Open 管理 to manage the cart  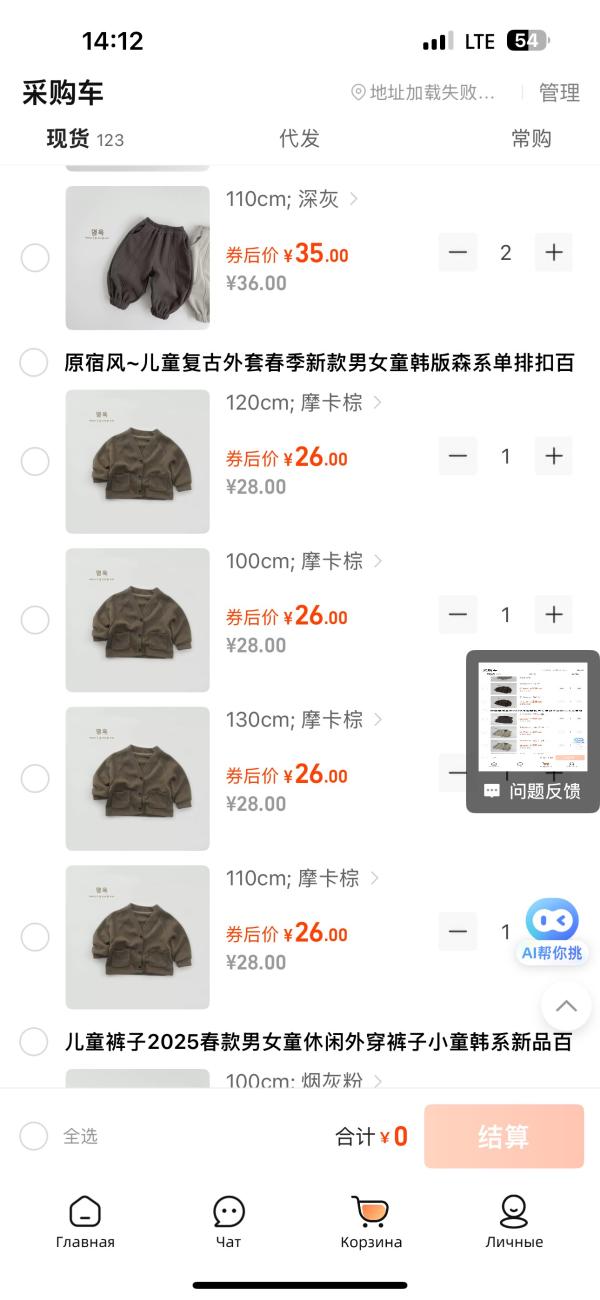click(x=559, y=93)
